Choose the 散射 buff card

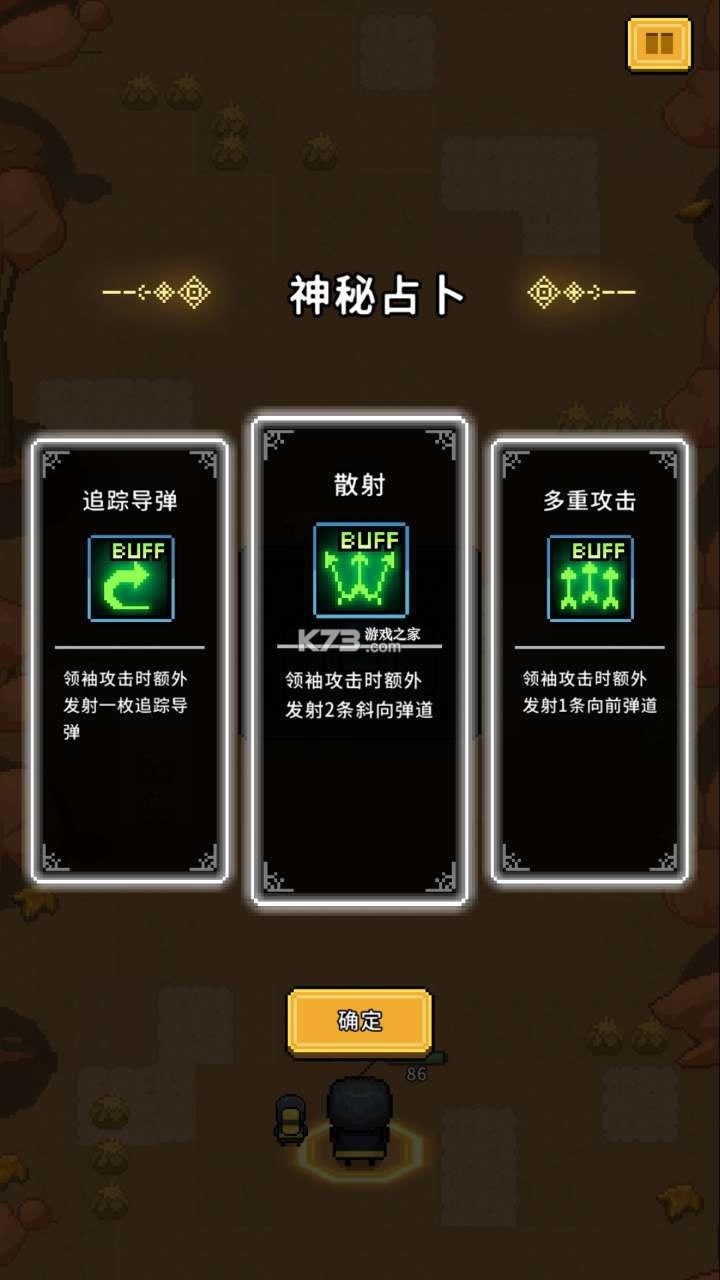point(360,660)
